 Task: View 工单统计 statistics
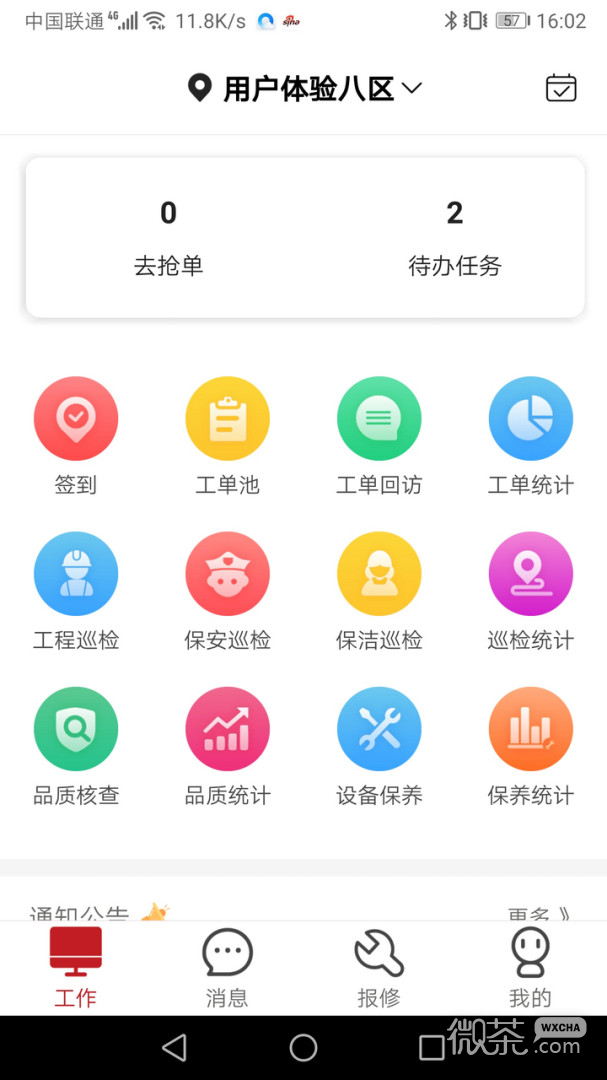(530, 419)
